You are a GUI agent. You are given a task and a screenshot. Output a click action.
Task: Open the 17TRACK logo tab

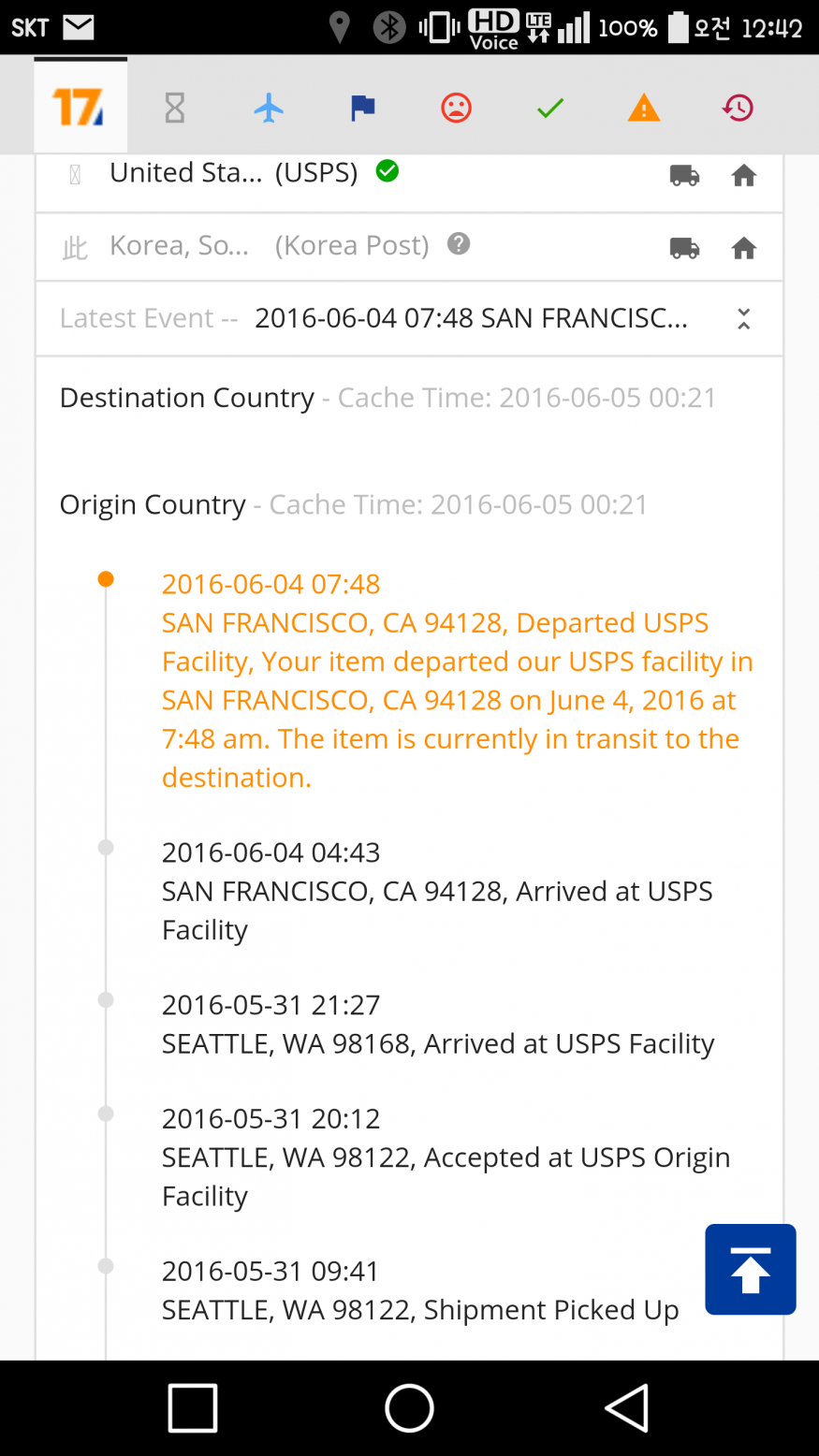(80, 107)
